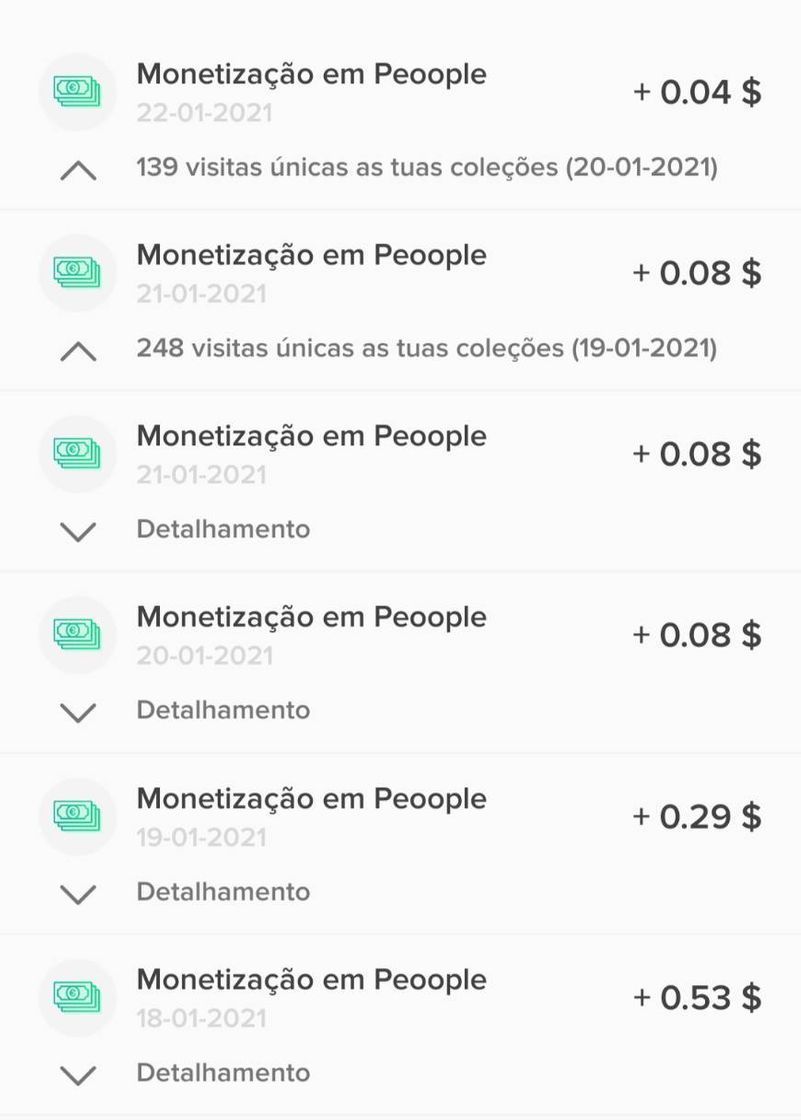Collapse the expanded 248 visitas entry

77,349
